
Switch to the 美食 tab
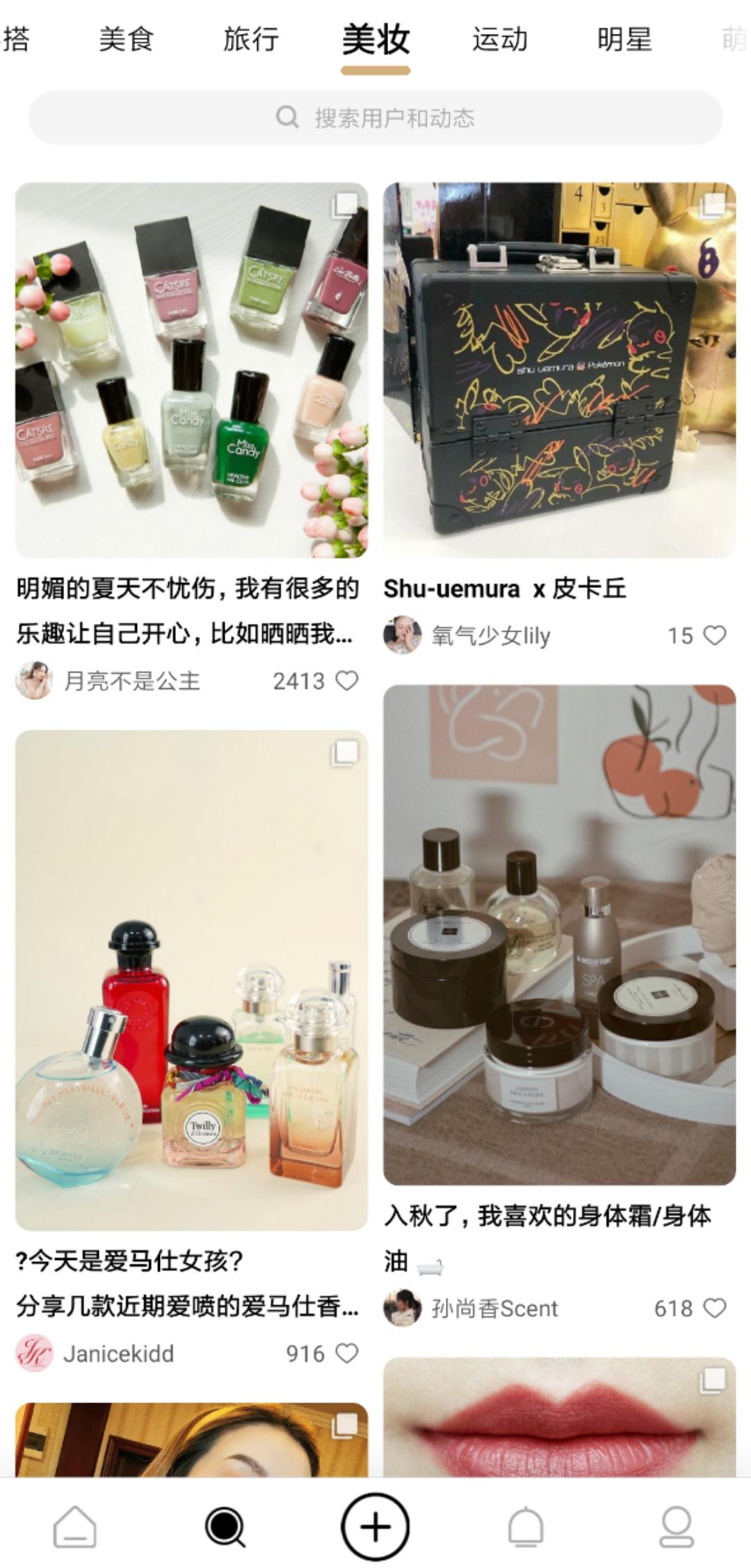(x=129, y=40)
